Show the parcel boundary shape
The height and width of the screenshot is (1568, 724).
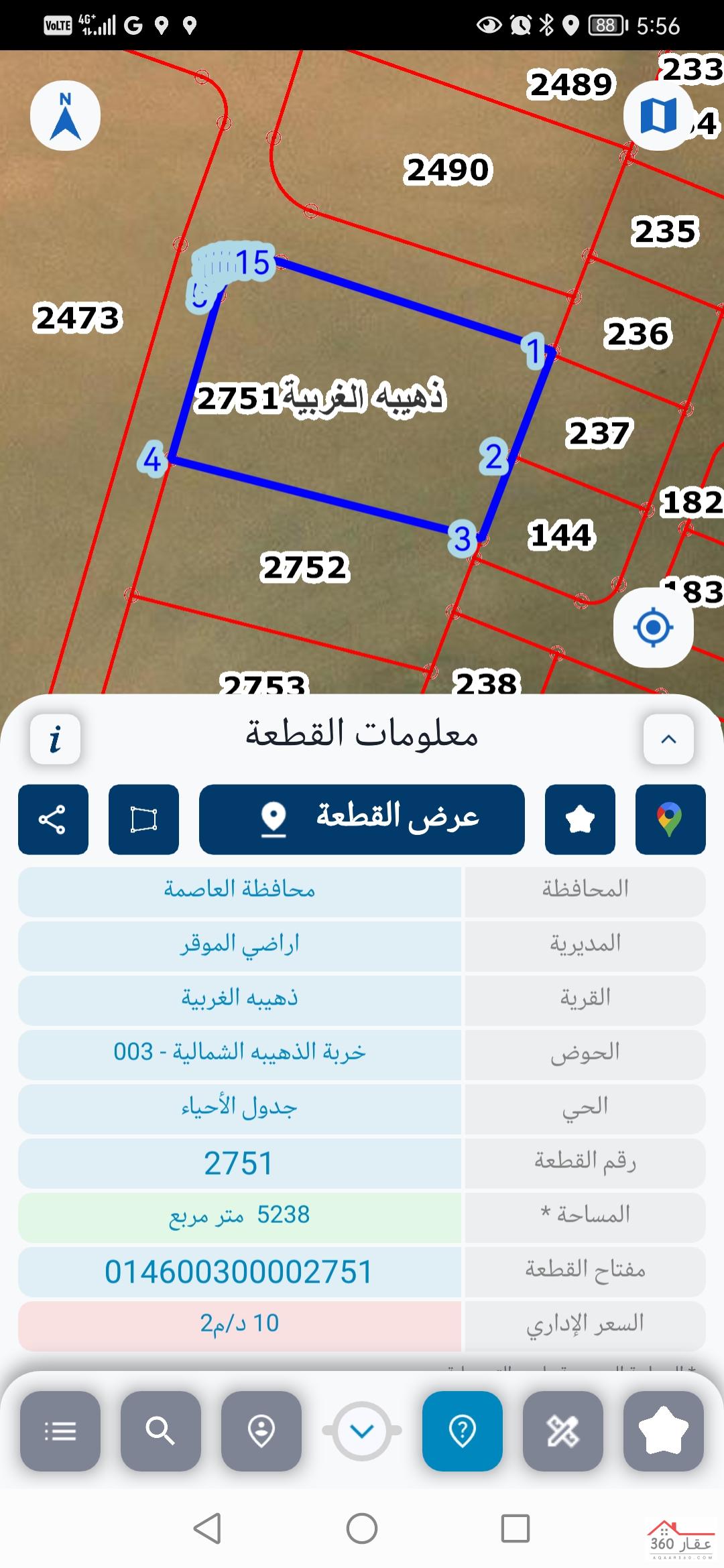pos(143,819)
